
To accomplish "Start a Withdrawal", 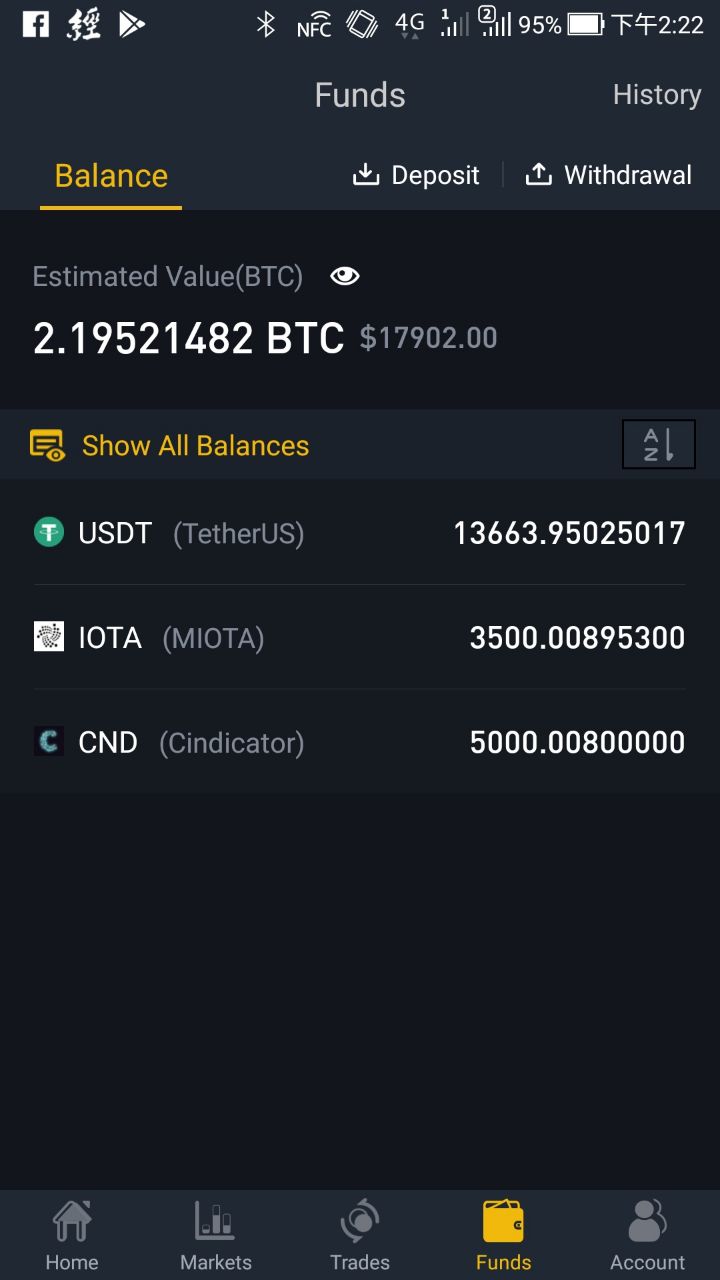I will [x=609, y=176].
